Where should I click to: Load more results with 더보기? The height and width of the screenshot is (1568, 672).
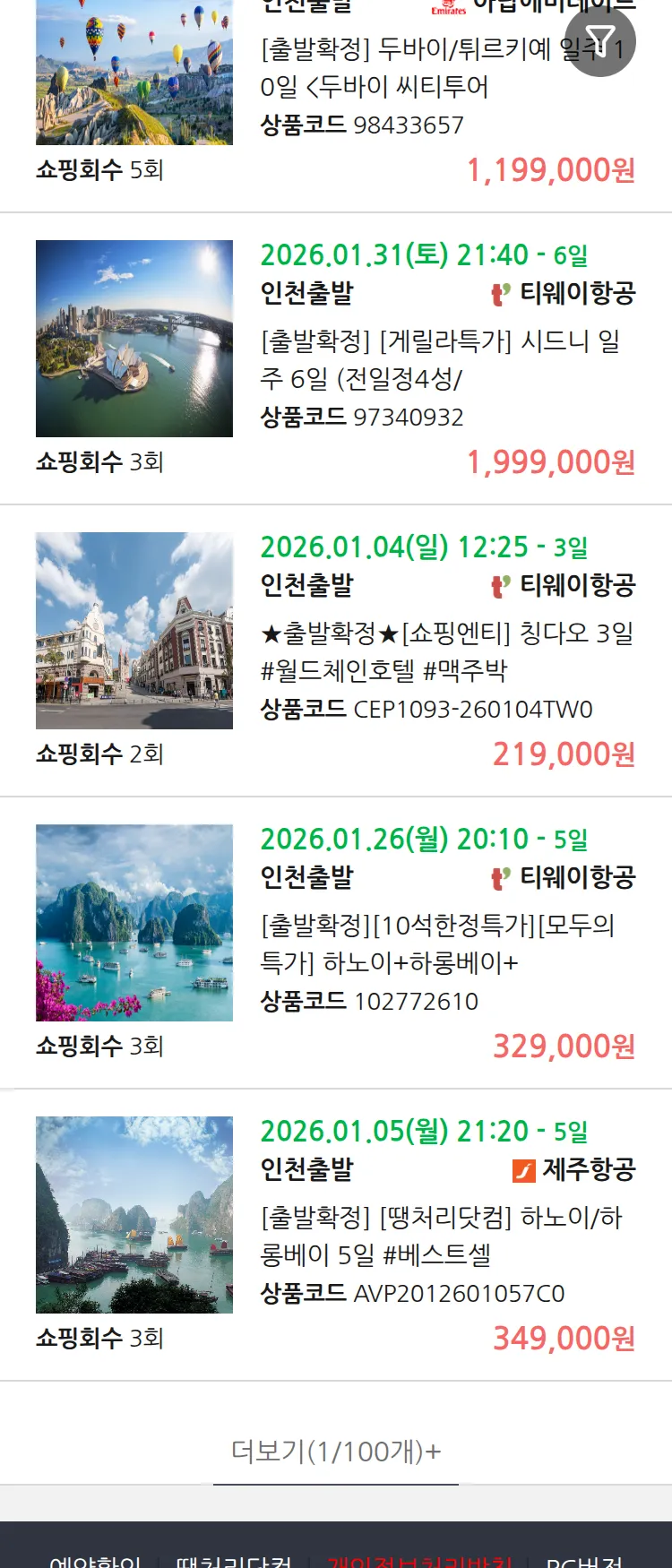tap(336, 1452)
